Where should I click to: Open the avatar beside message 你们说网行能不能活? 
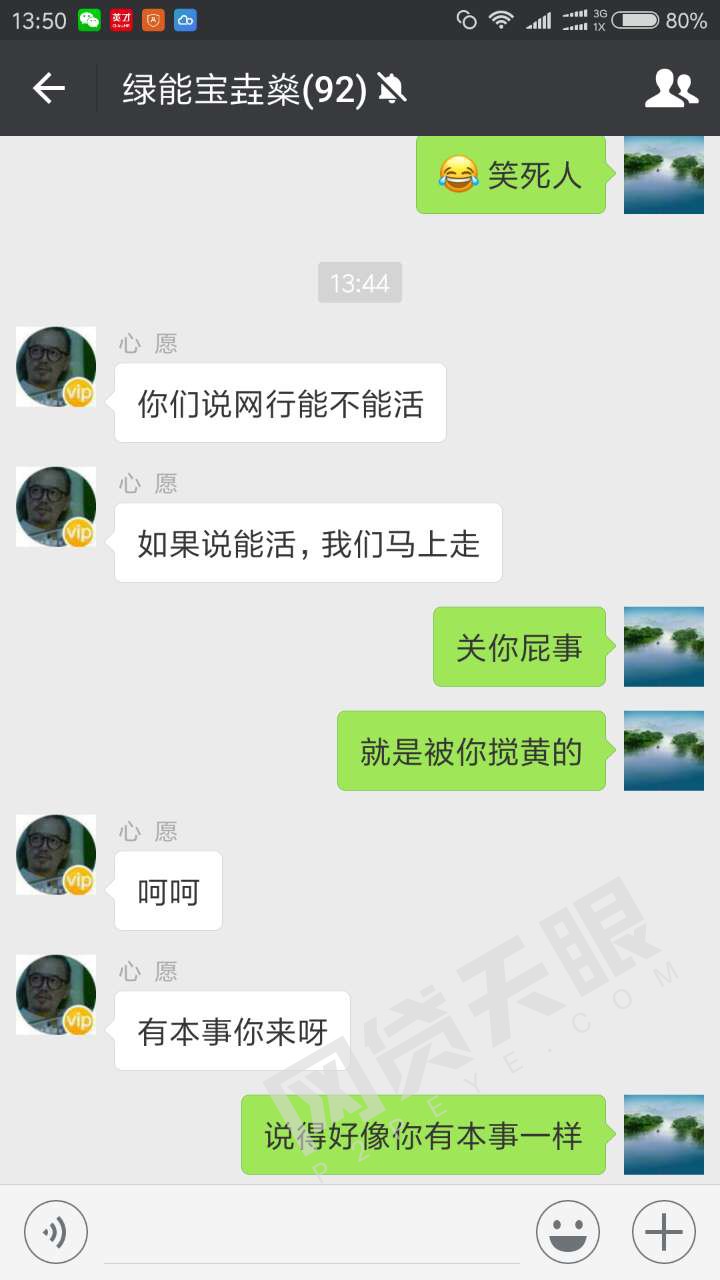pyautogui.click(x=56, y=367)
